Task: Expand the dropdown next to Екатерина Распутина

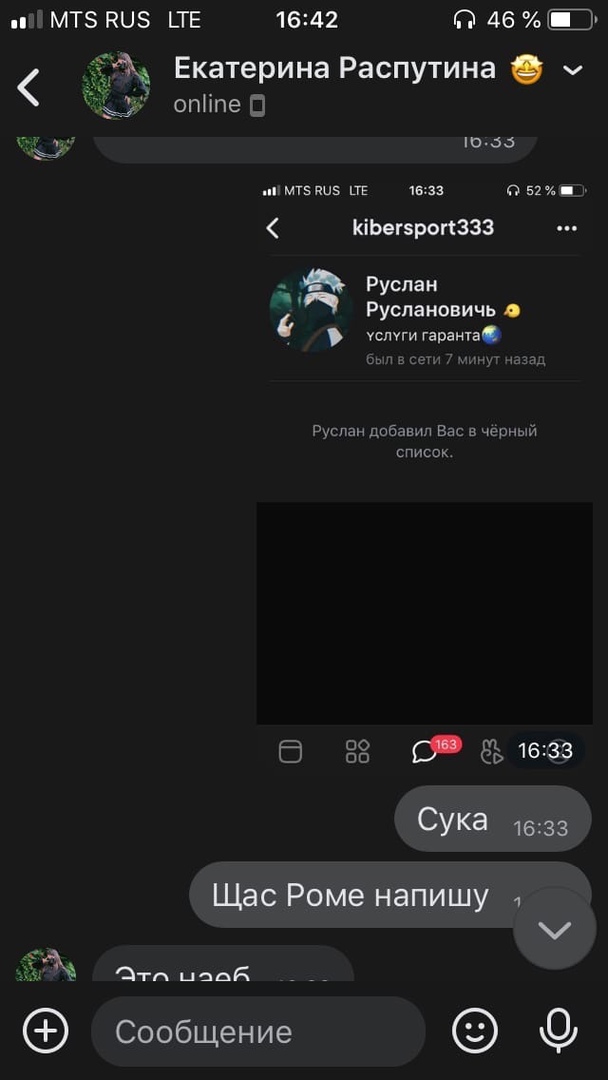Action: [573, 70]
